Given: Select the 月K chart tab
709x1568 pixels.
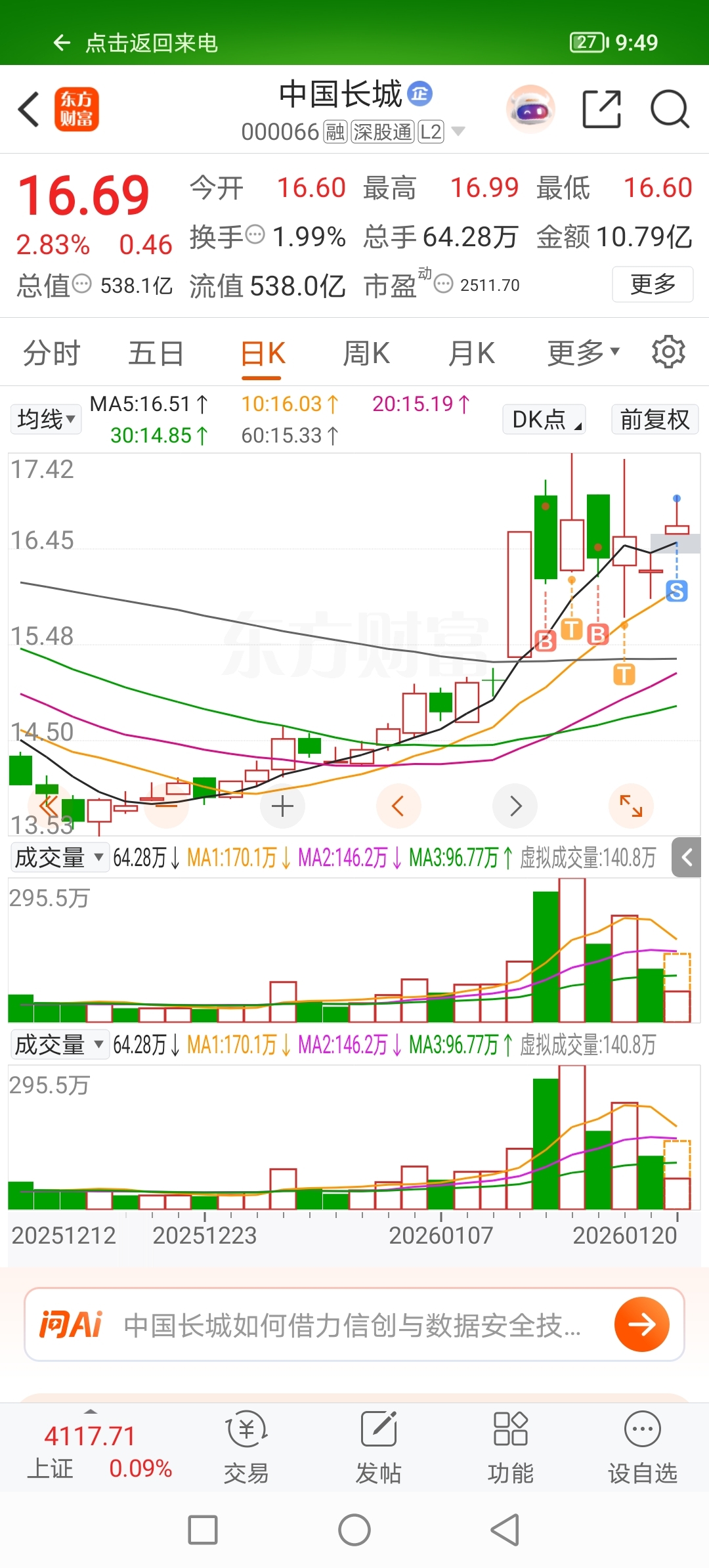Looking at the screenshot, I should [471, 353].
